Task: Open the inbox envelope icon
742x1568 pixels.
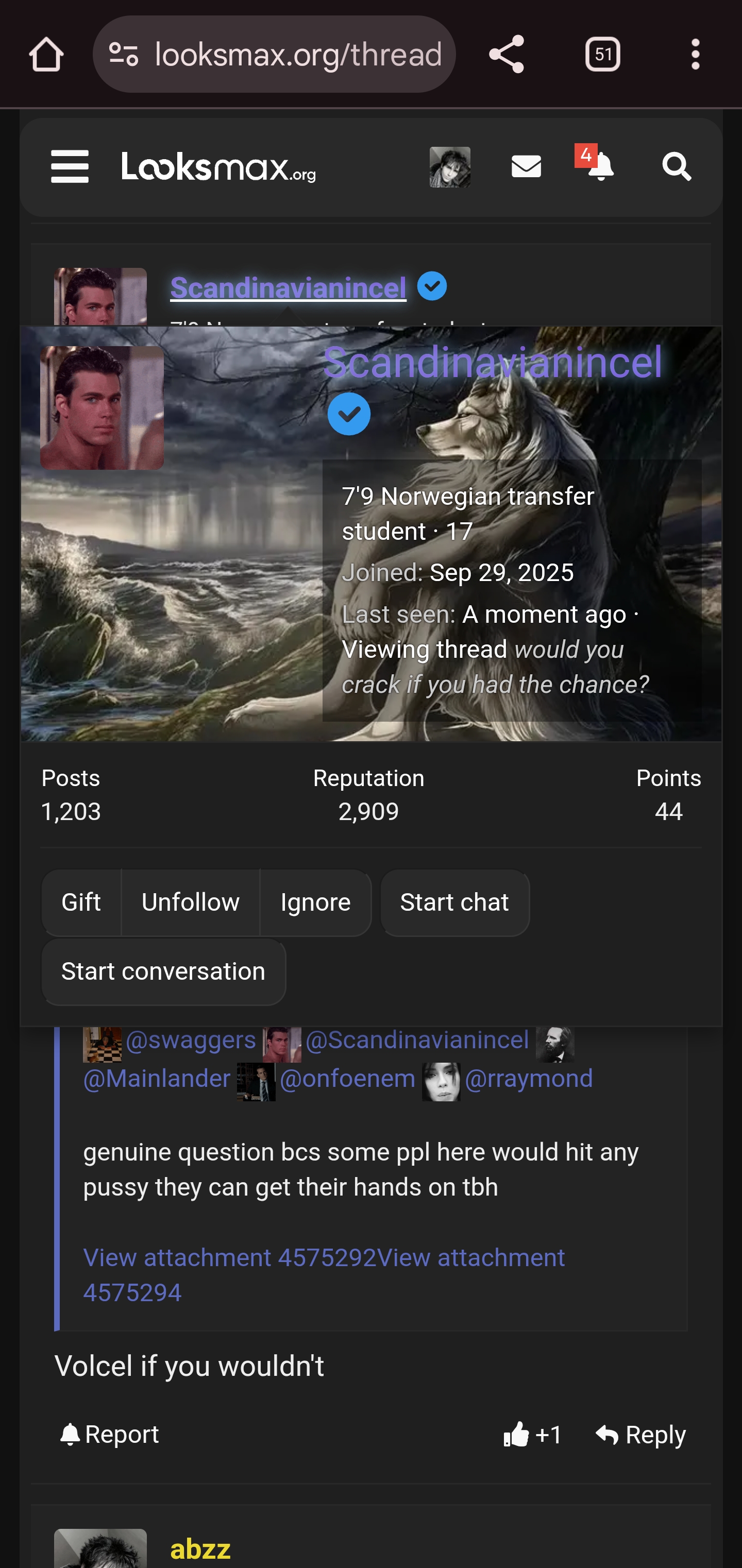Action: pyautogui.click(x=526, y=167)
